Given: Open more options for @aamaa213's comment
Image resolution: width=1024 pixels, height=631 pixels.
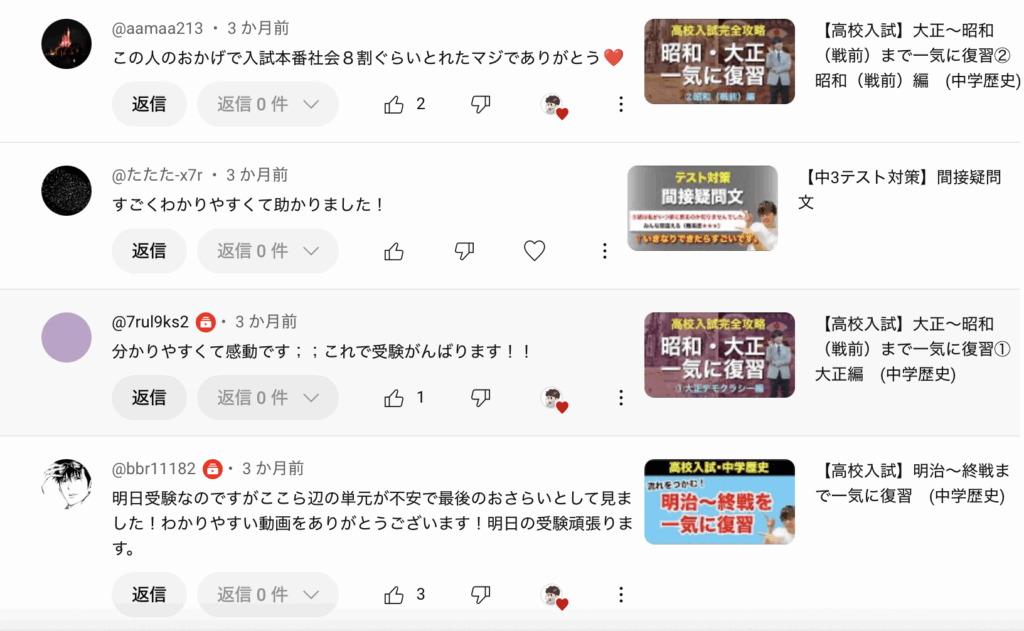Looking at the screenshot, I should click(620, 104).
